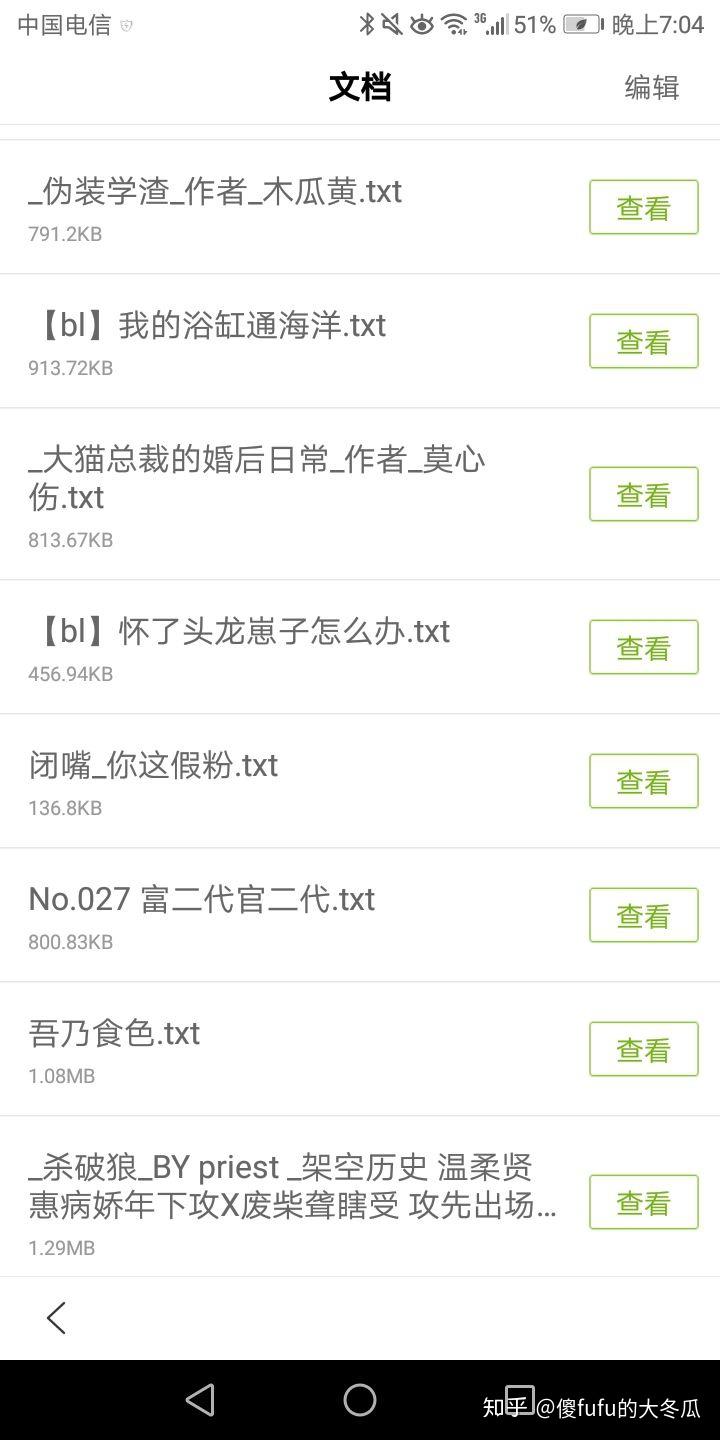Tap 编辑 to edit the document list
The image size is (720, 1440).
[652, 87]
